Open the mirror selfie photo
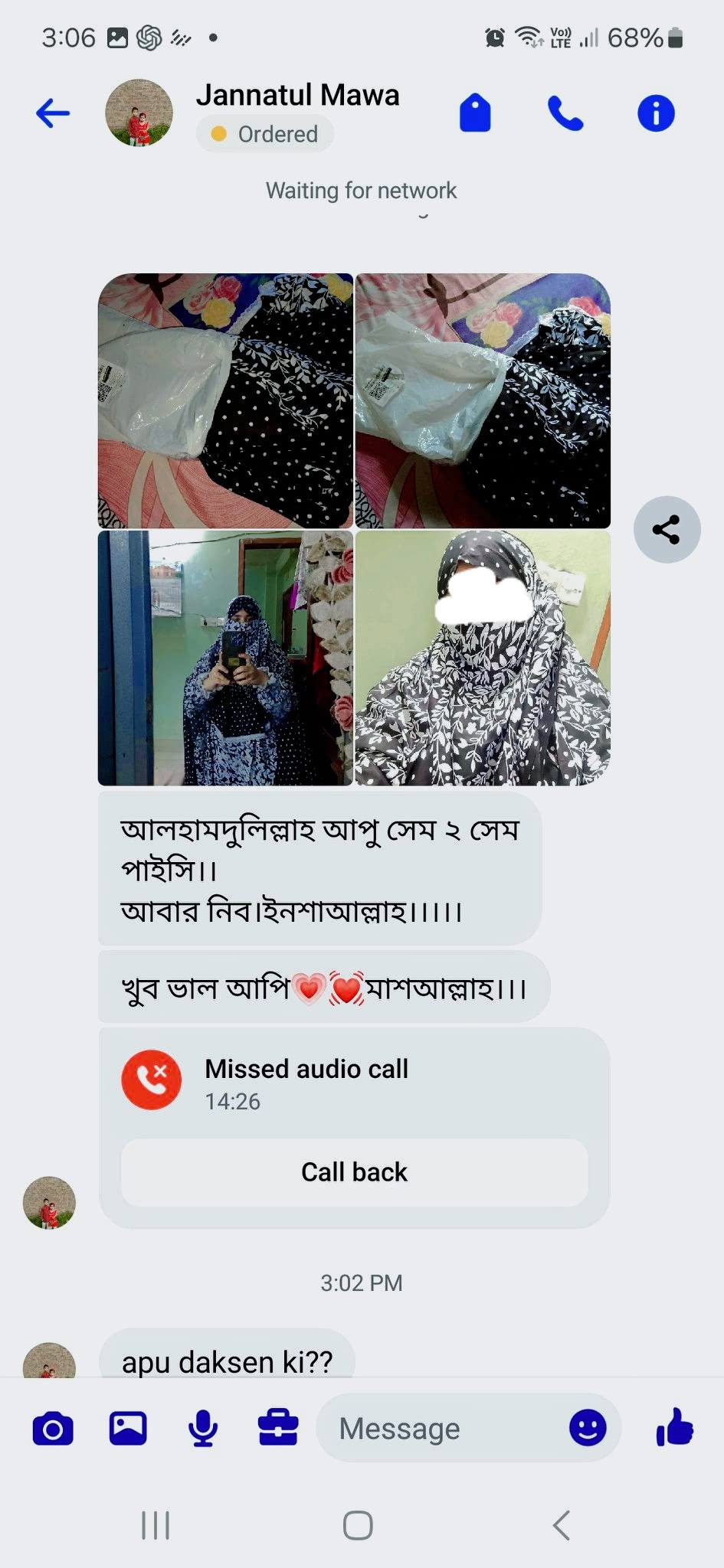Screen dimensions: 724x1568 tap(226, 658)
